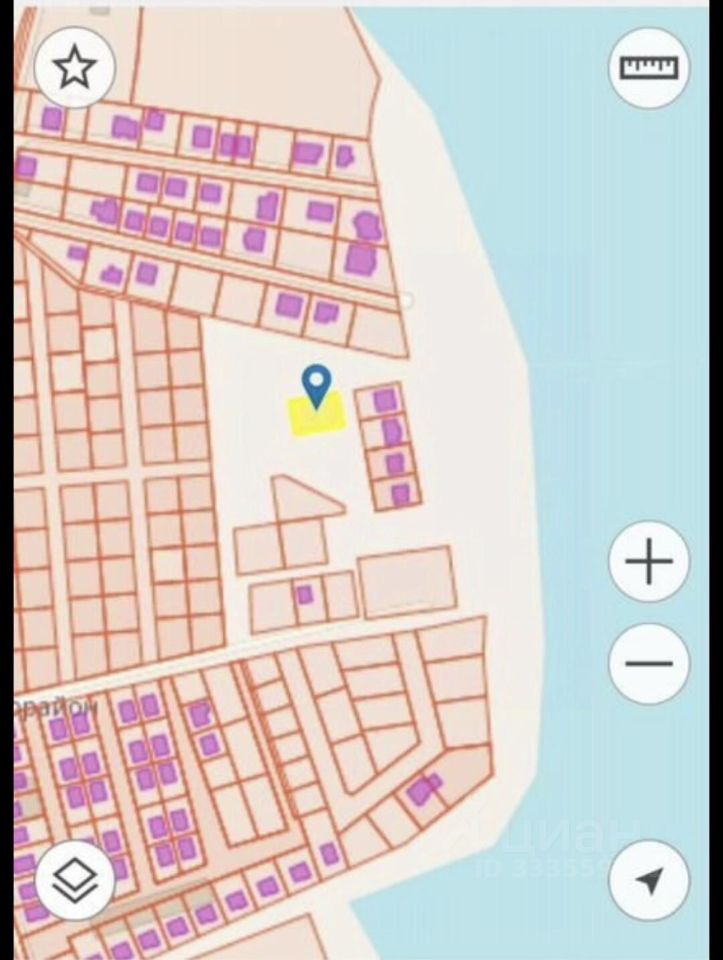The width and height of the screenshot is (723, 960).
Task: Open the ruler measuring tool
Action: pyautogui.click(x=649, y=67)
